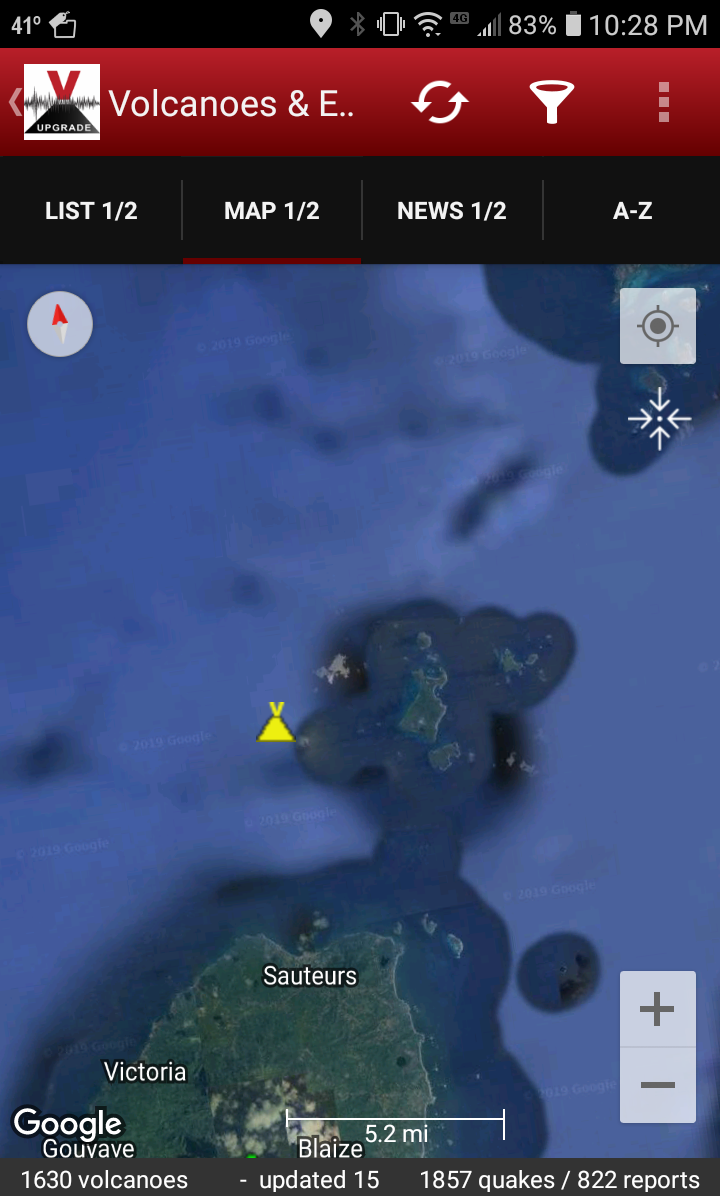Open the overflow menu
The height and width of the screenshot is (1196, 720).
(663, 102)
